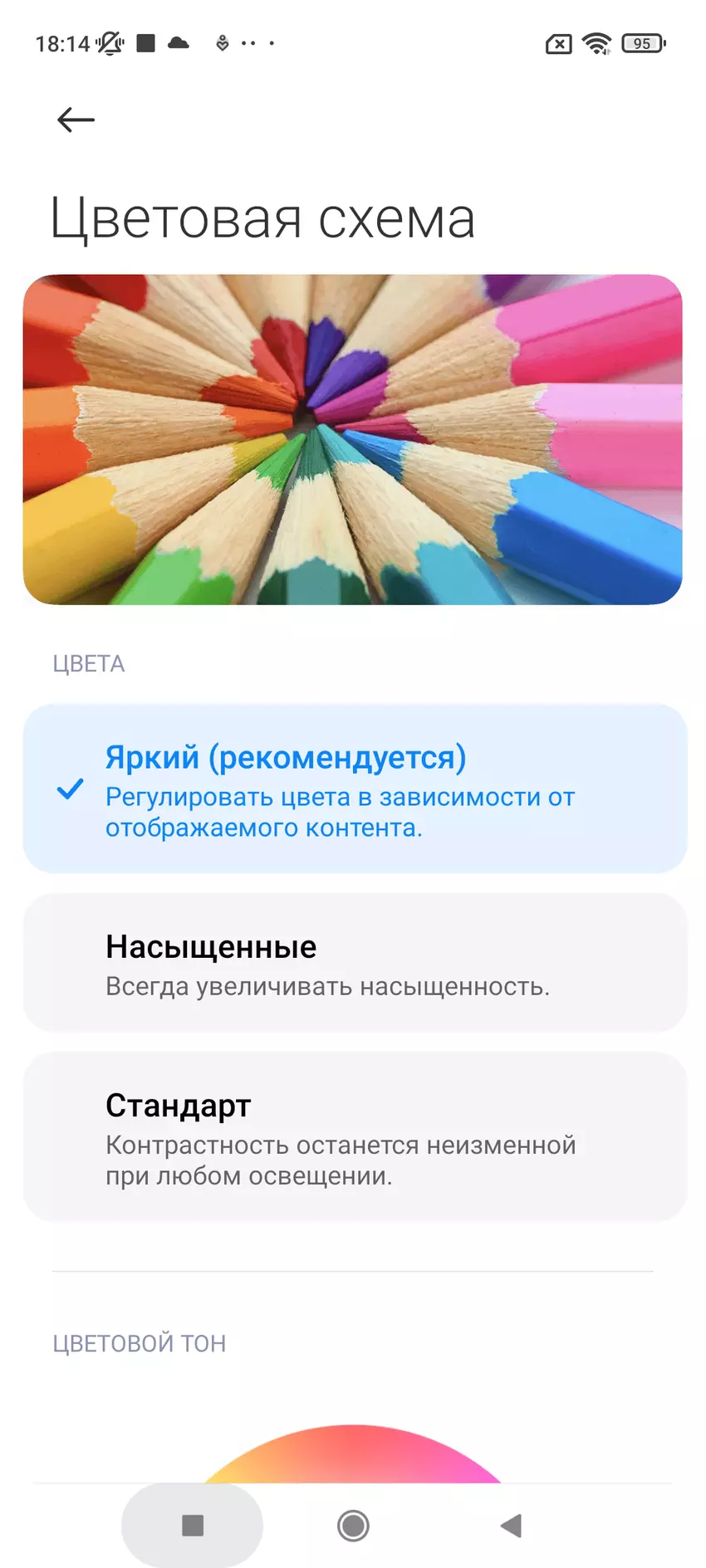Tap the system back triangle button

pyautogui.click(x=511, y=1525)
